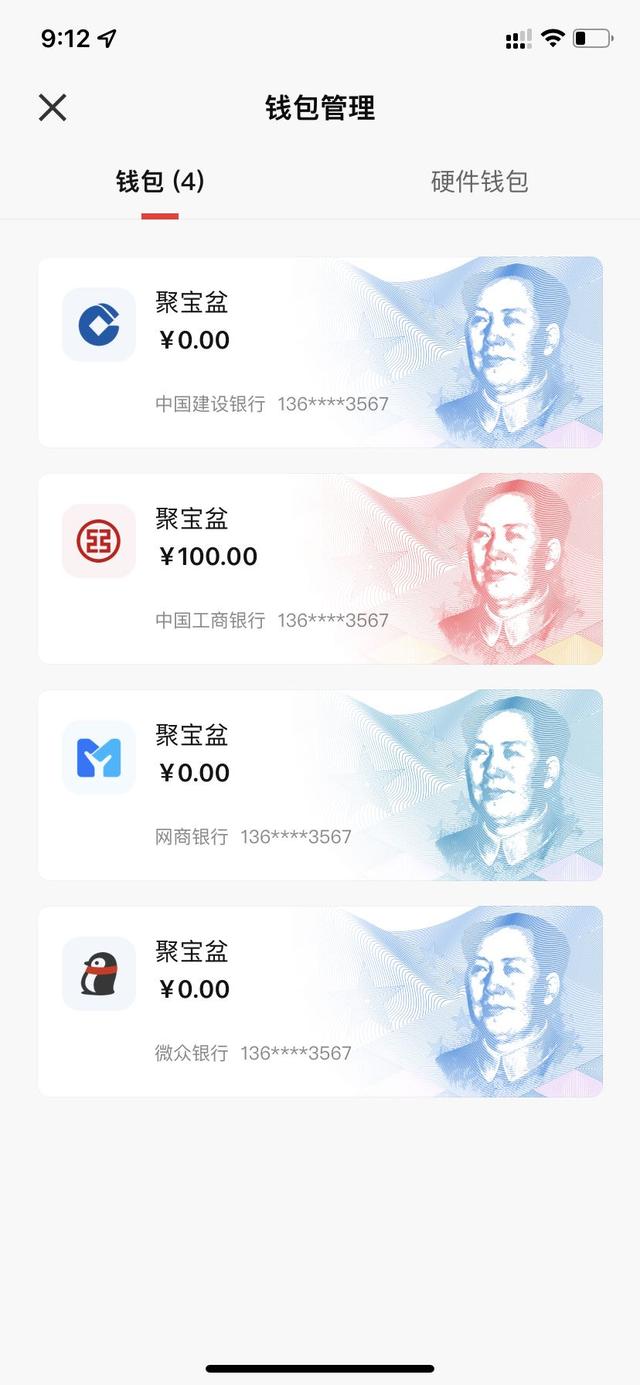The image size is (640, 1385).
Task: Close the wallet management screen
Action: [52, 107]
